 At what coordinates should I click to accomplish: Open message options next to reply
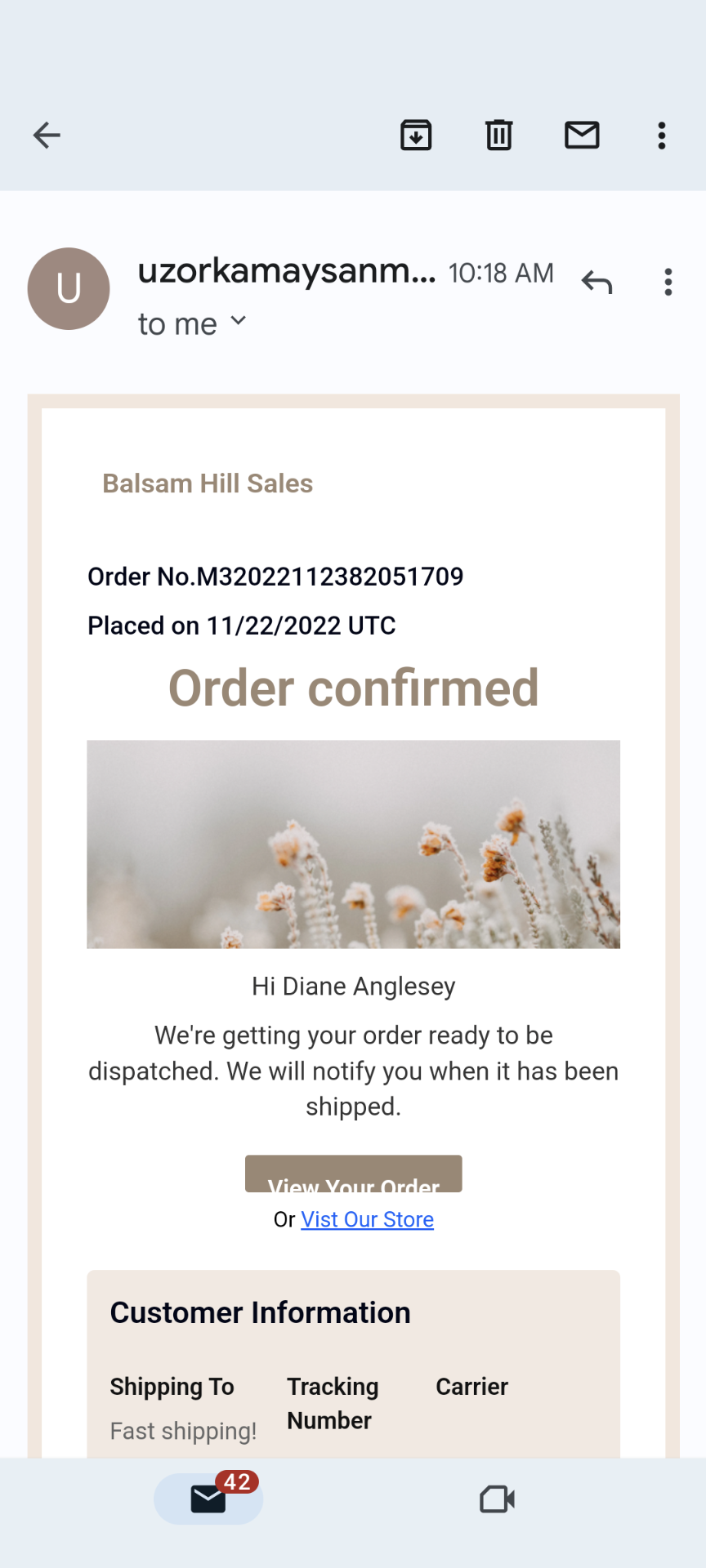pos(668,283)
